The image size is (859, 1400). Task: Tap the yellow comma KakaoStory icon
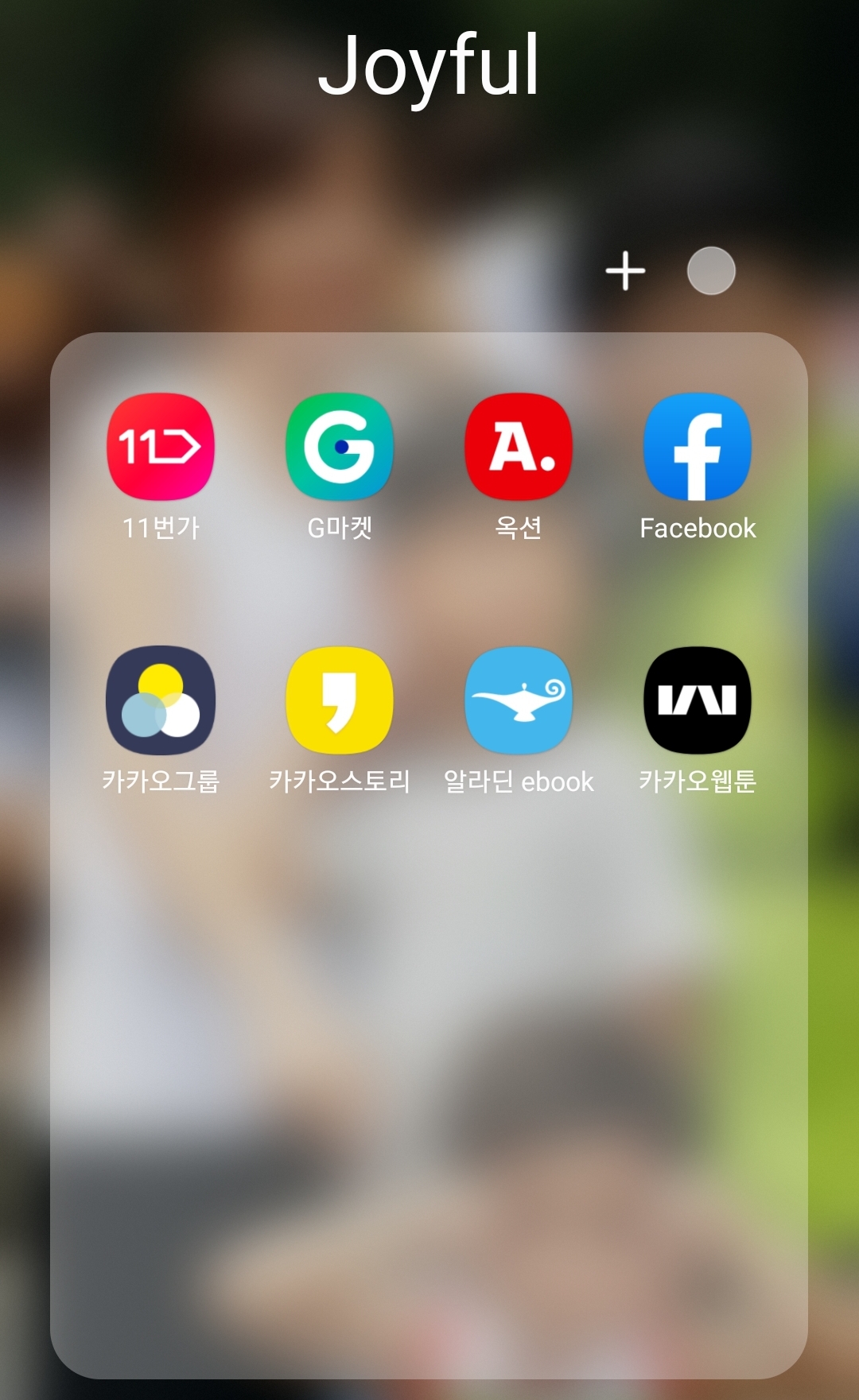pyautogui.click(x=341, y=701)
